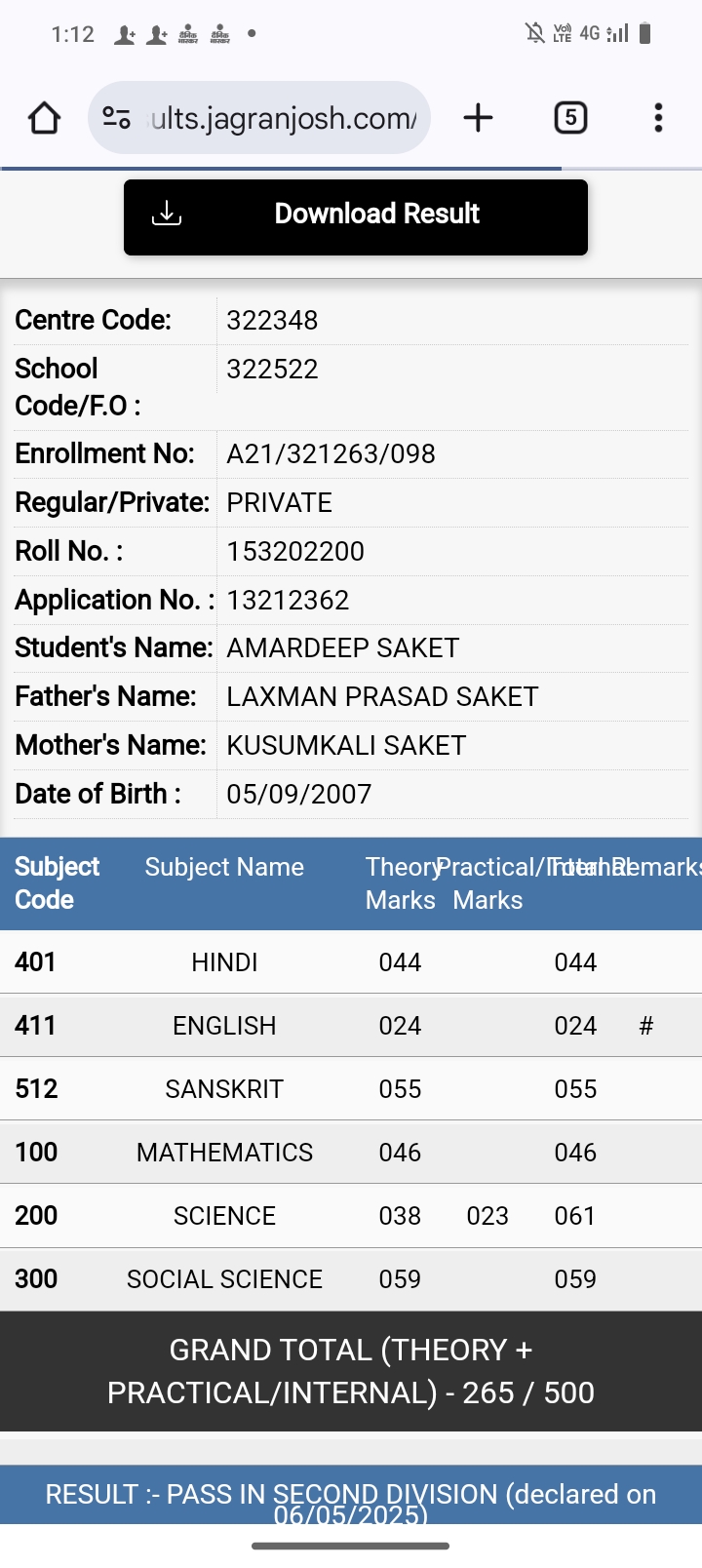Open the site information icon in address bar

pyautogui.click(x=117, y=118)
